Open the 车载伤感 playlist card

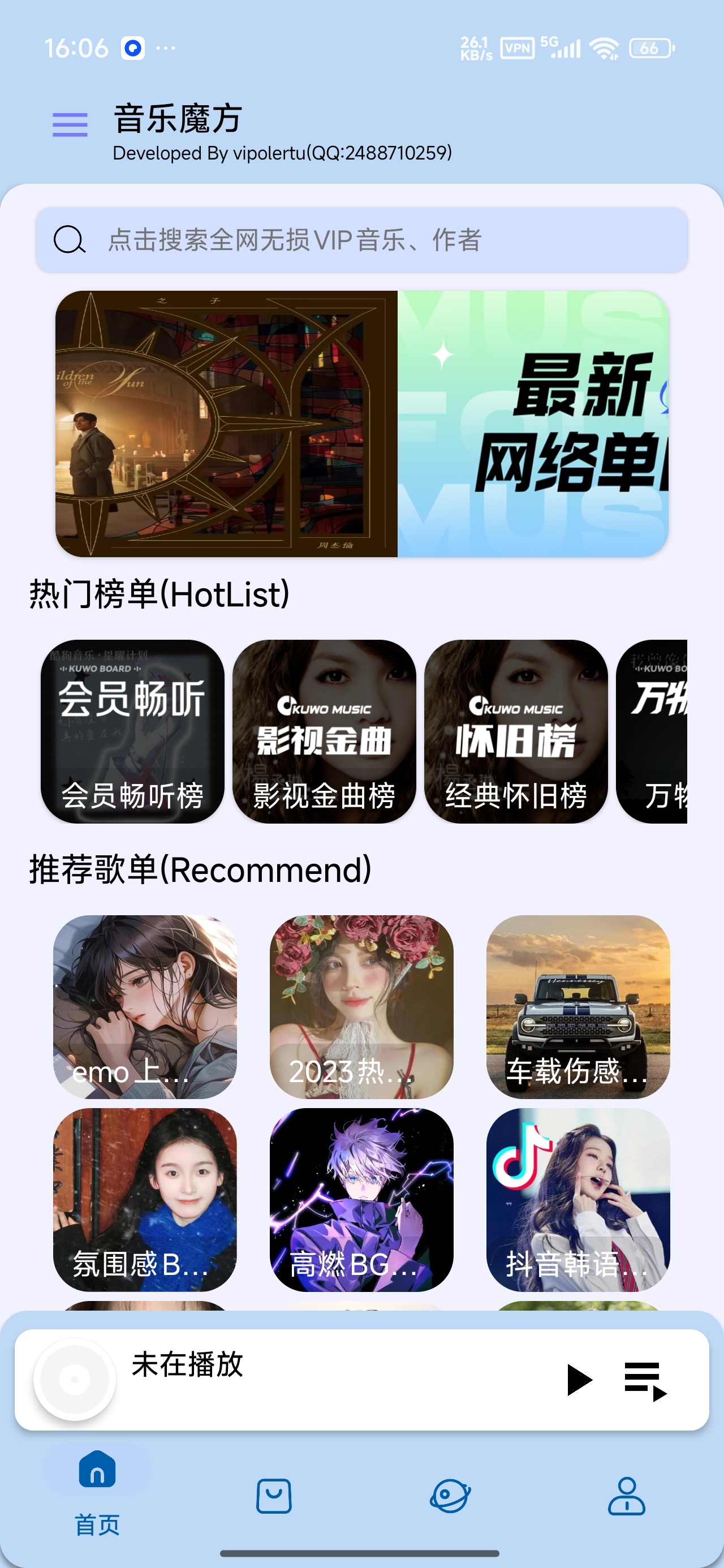pos(578,1007)
